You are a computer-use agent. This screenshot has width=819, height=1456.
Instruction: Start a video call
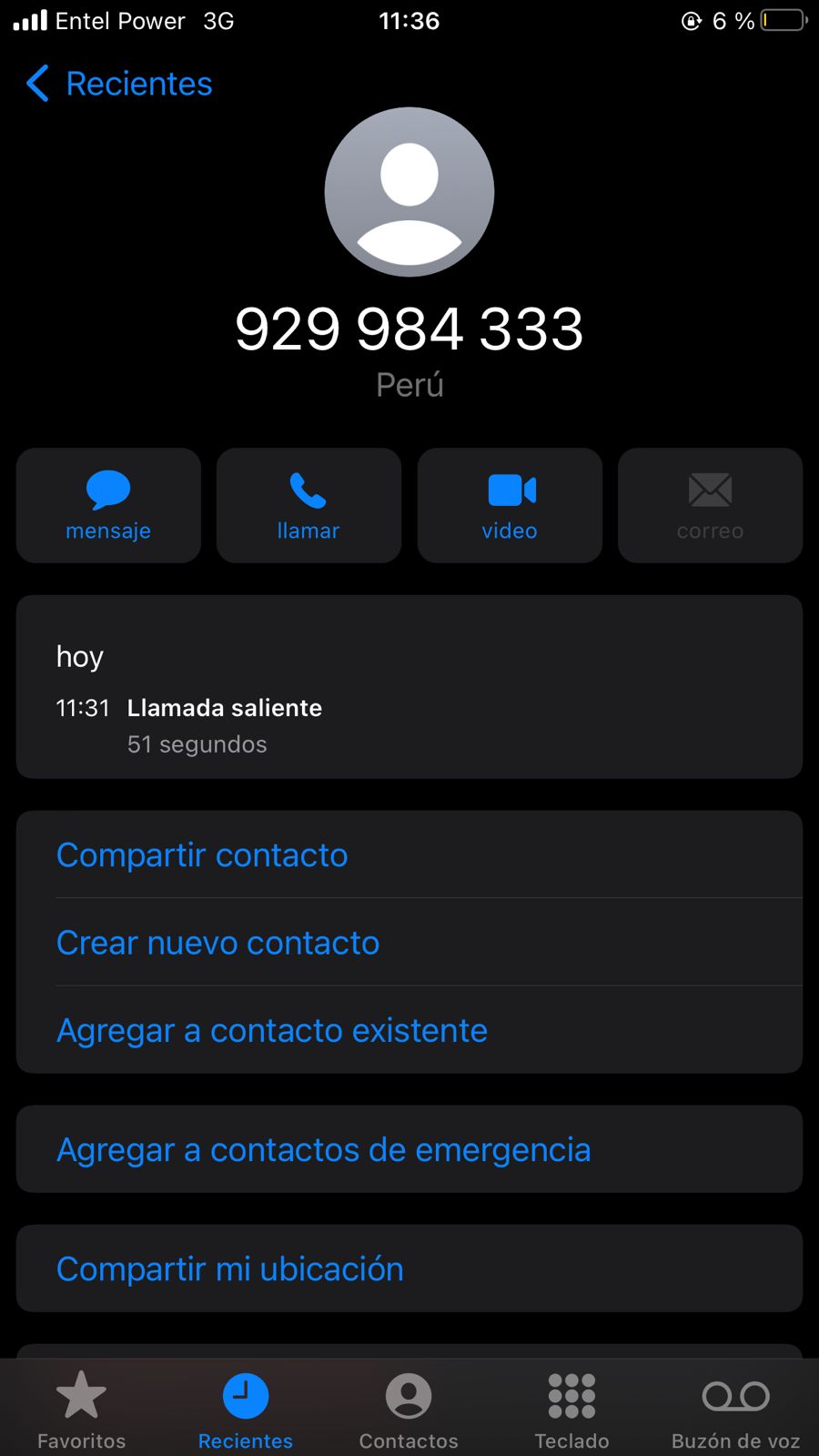coord(510,505)
